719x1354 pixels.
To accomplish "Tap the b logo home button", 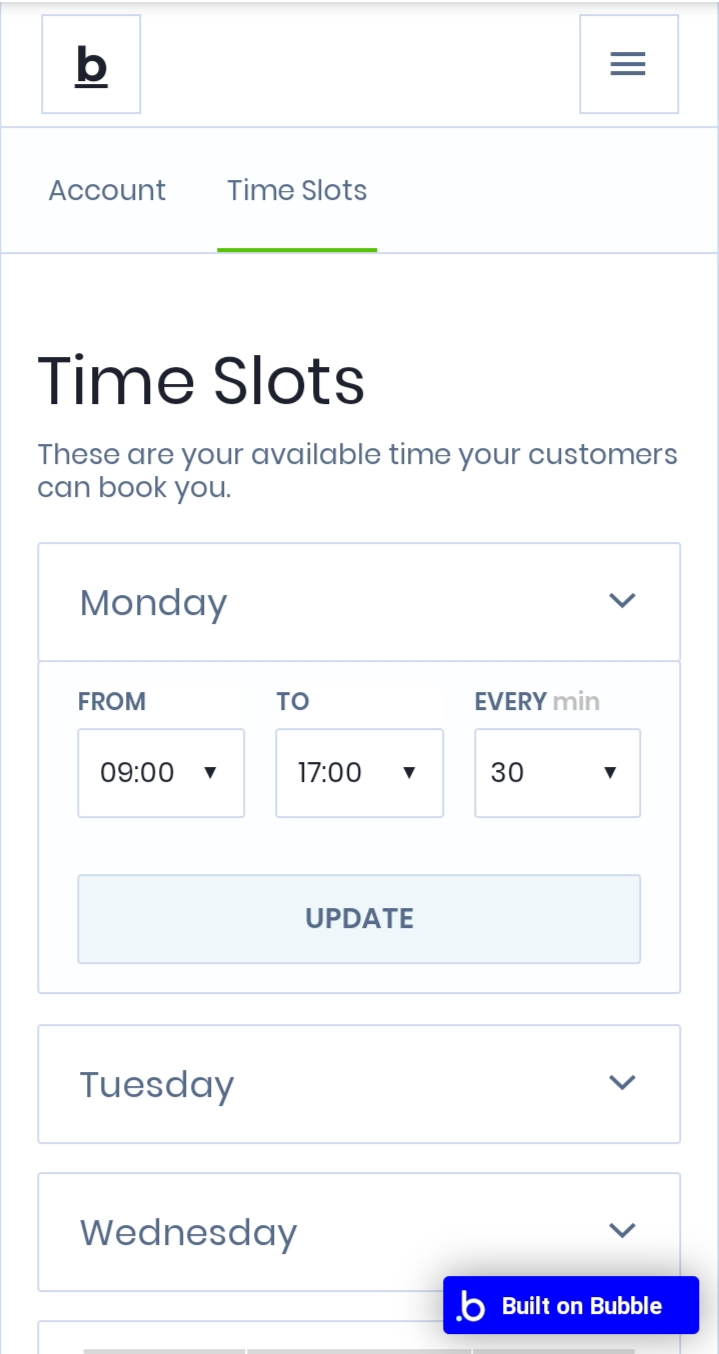I will [91, 64].
